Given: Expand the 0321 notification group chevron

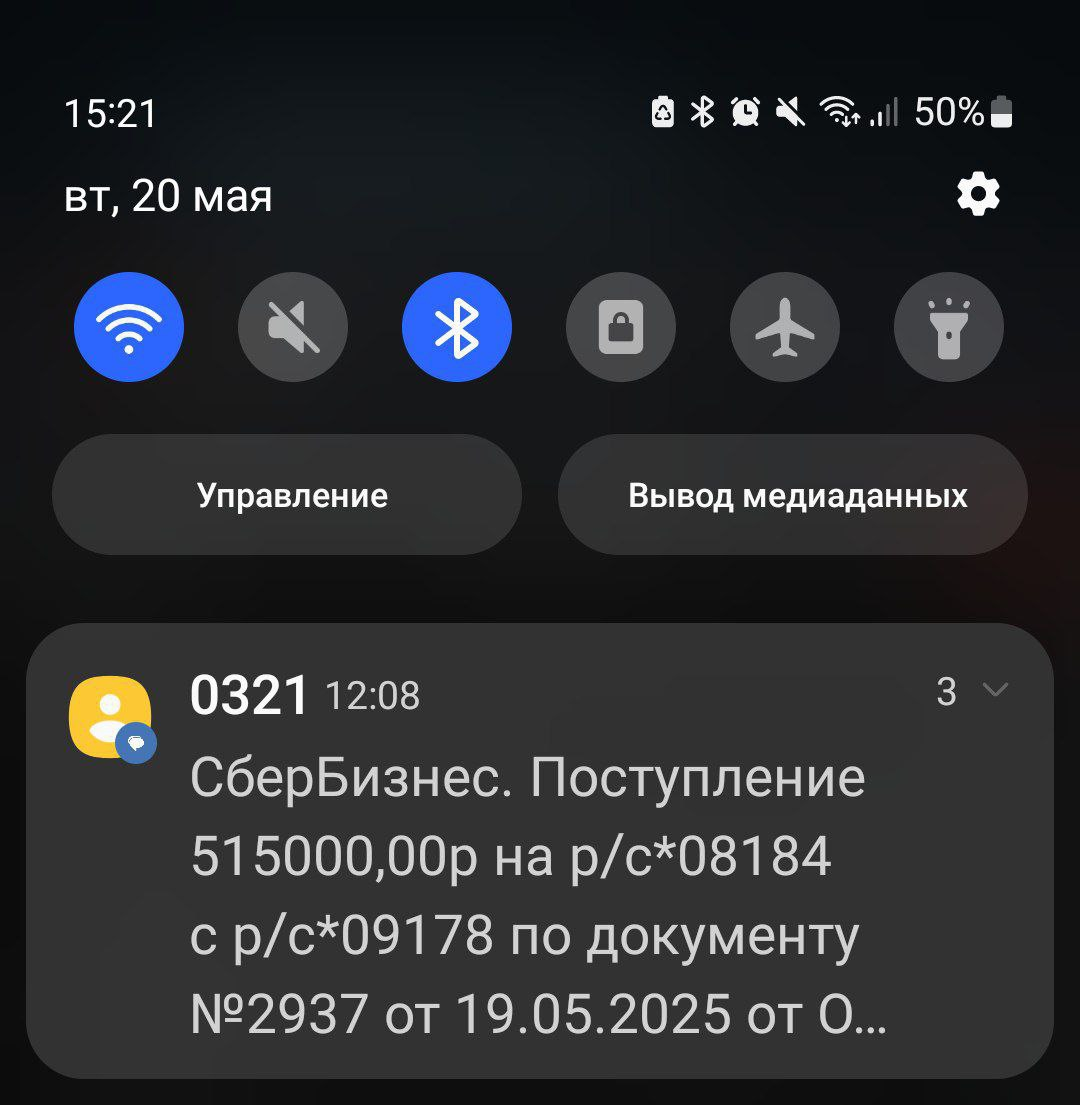Looking at the screenshot, I should 996,690.
